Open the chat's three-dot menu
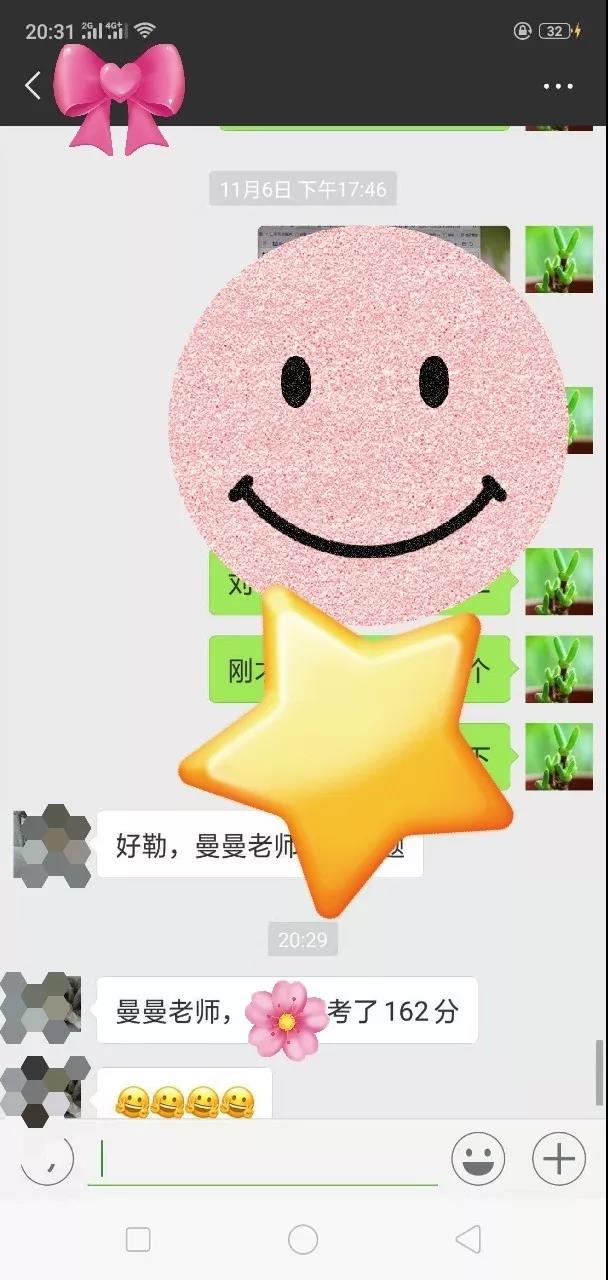This screenshot has height=1280, width=608. [x=558, y=87]
